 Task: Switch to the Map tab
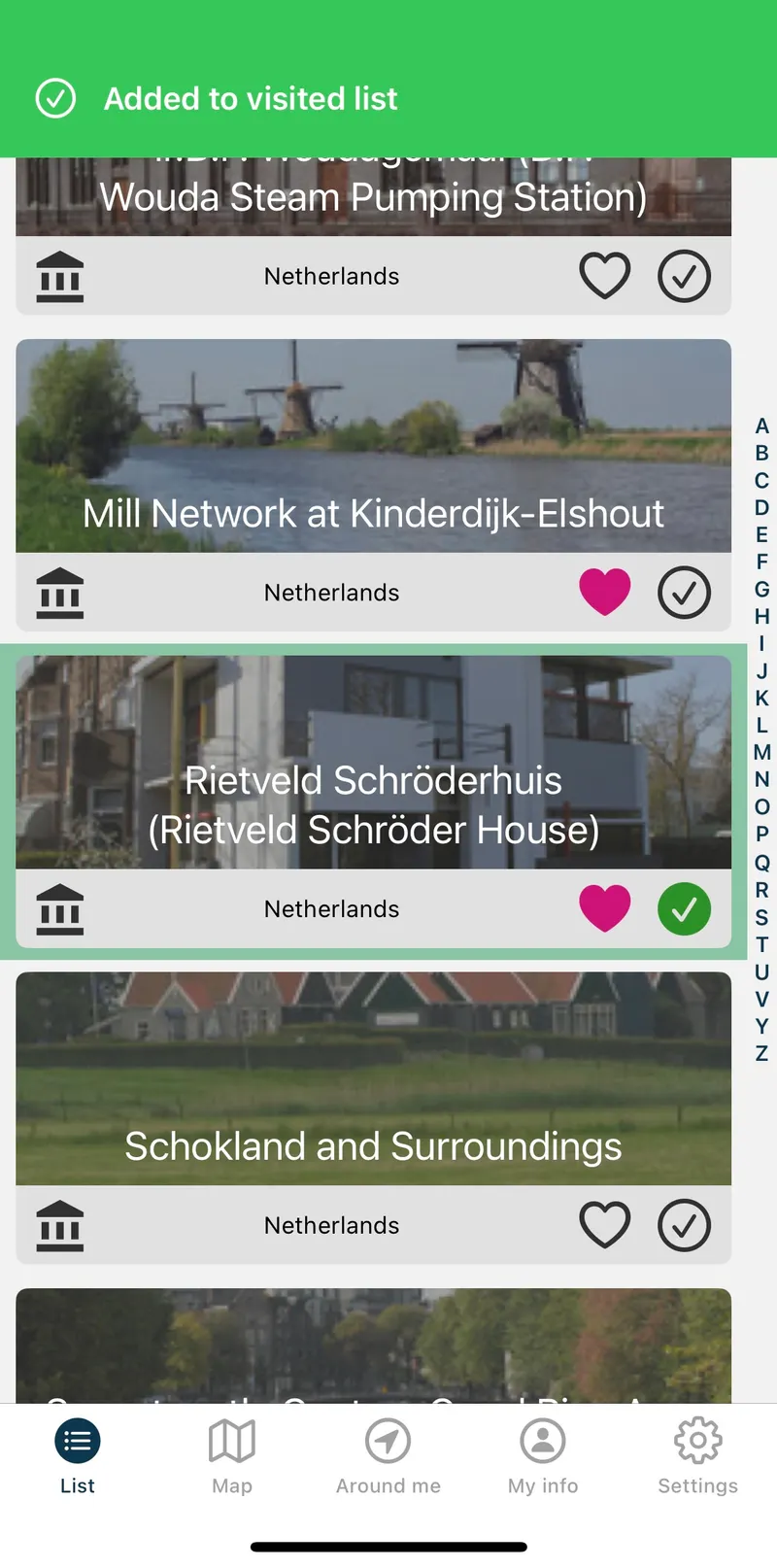(x=232, y=1455)
